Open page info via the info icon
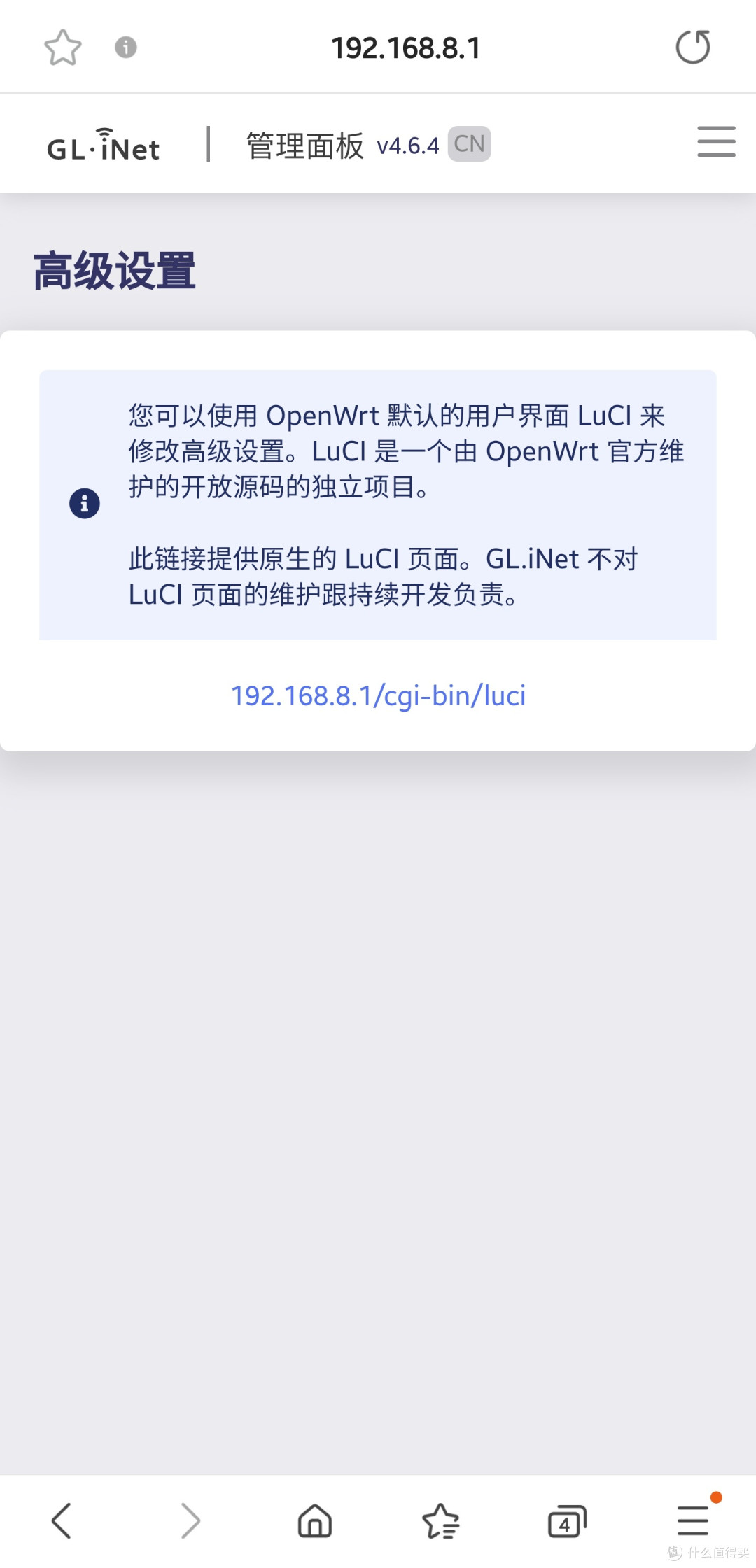Image resolution: width=756 pixels, height=1568 pixels. (125, 48)
